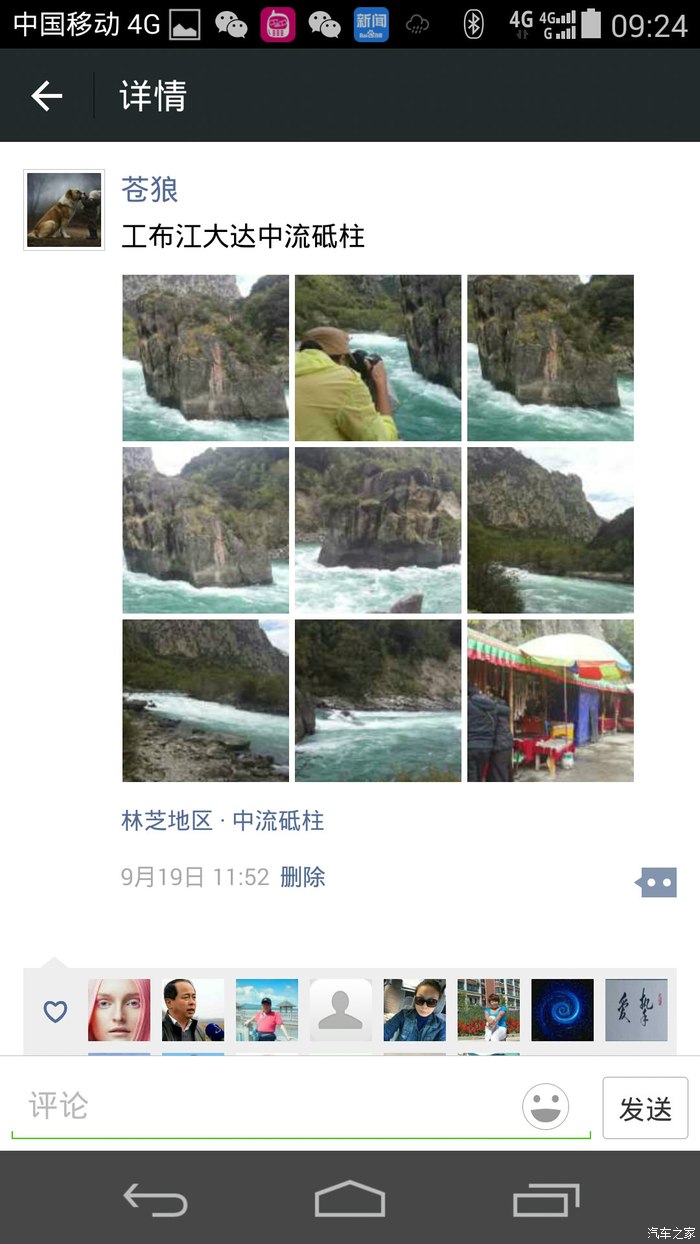
Task: Delete this post via 删除
Action: (x=303, y=877)
